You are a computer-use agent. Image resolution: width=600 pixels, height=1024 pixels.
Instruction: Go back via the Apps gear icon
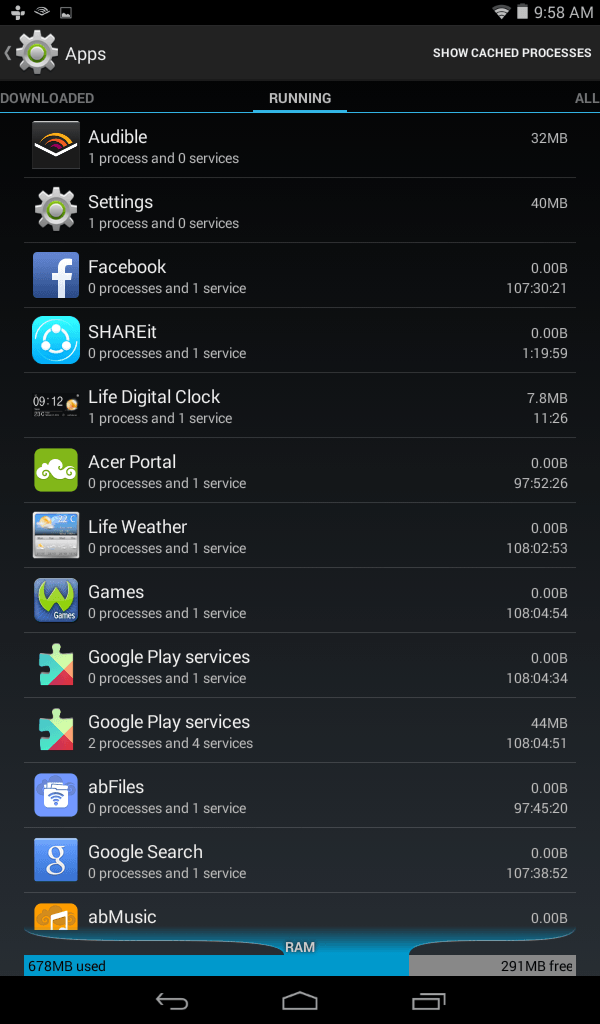pyautogui.click(x=37, y=53)
